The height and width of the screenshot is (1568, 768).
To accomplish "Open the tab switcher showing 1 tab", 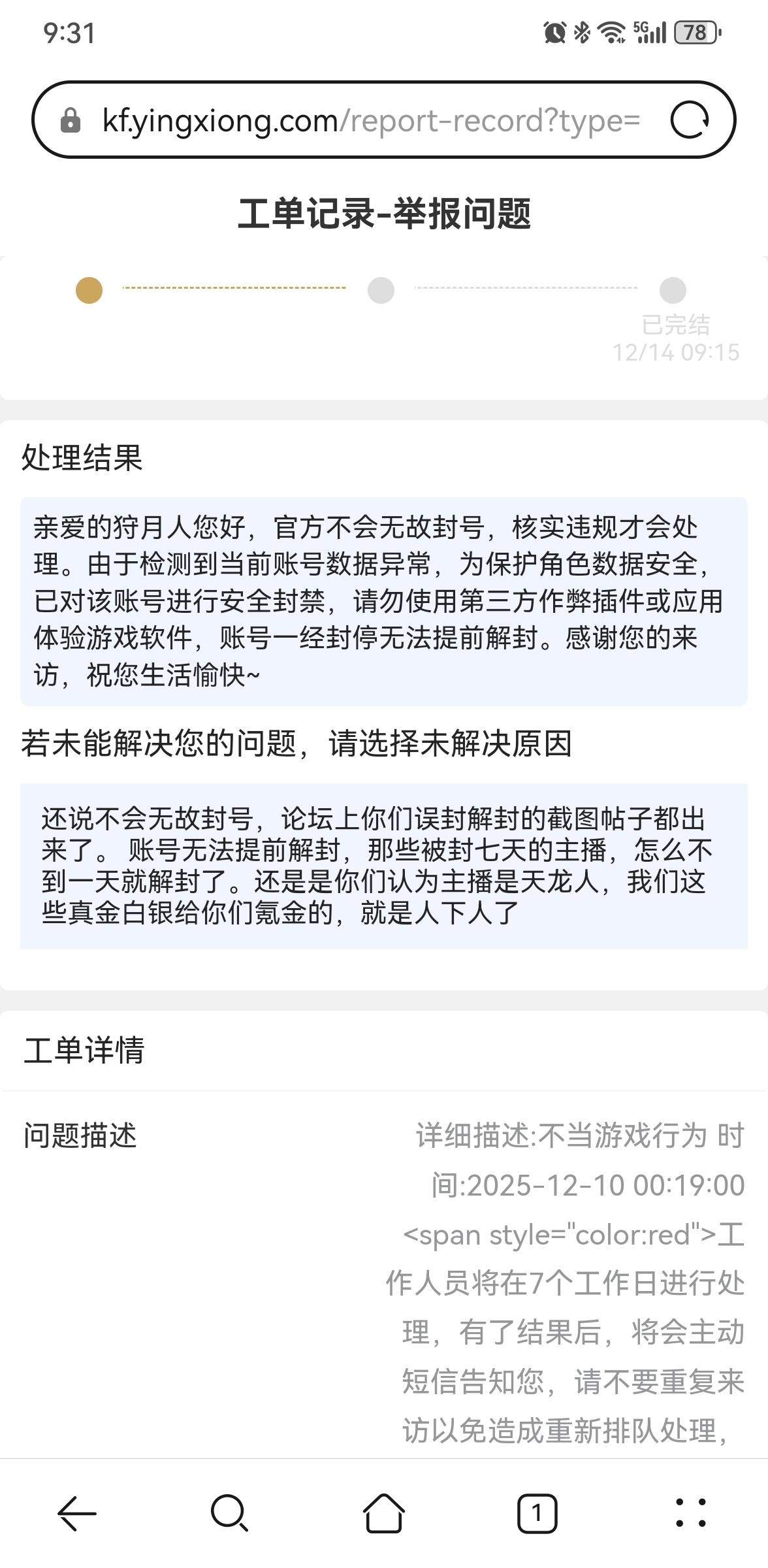I will point(537,1513).
